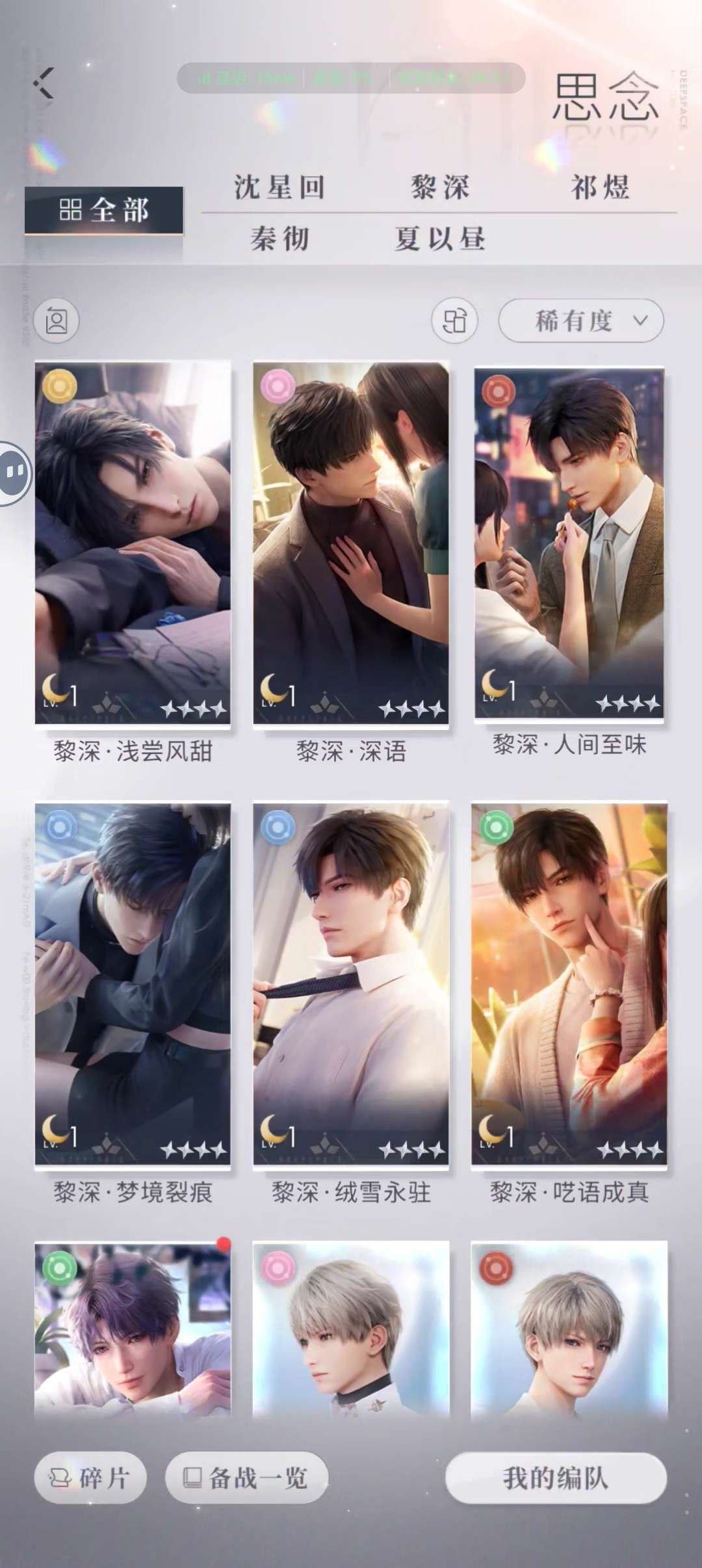Open the card 黎深·浅尝风甜
The width and height of the screenshot is (702, 1568).
(133, 543)
